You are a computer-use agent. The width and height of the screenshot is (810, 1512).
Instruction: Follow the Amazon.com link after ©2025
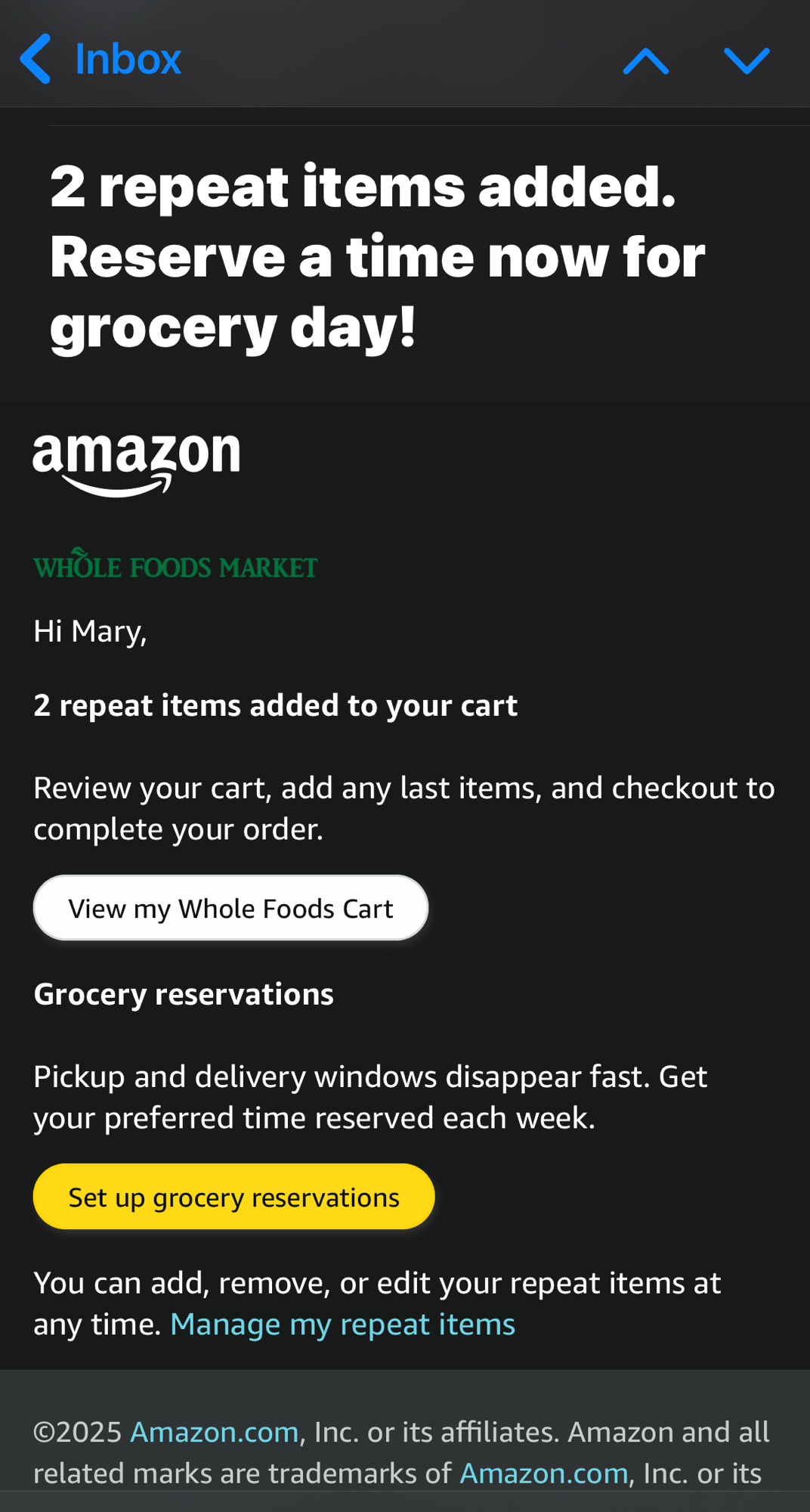tap(215, 1432)
